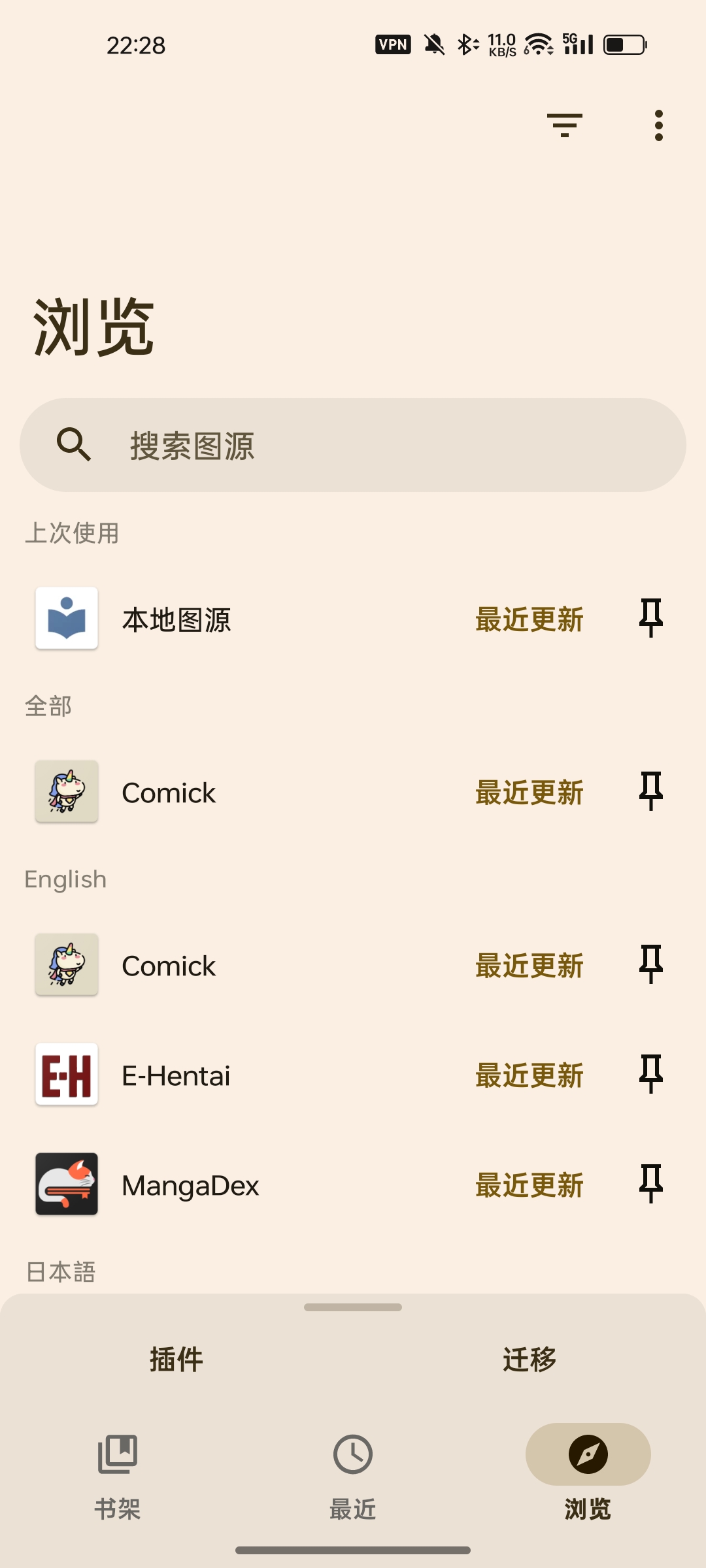706x1568 pixels.
Task: Open the E-Hentai source
Action: click(x=176, y=1075)
